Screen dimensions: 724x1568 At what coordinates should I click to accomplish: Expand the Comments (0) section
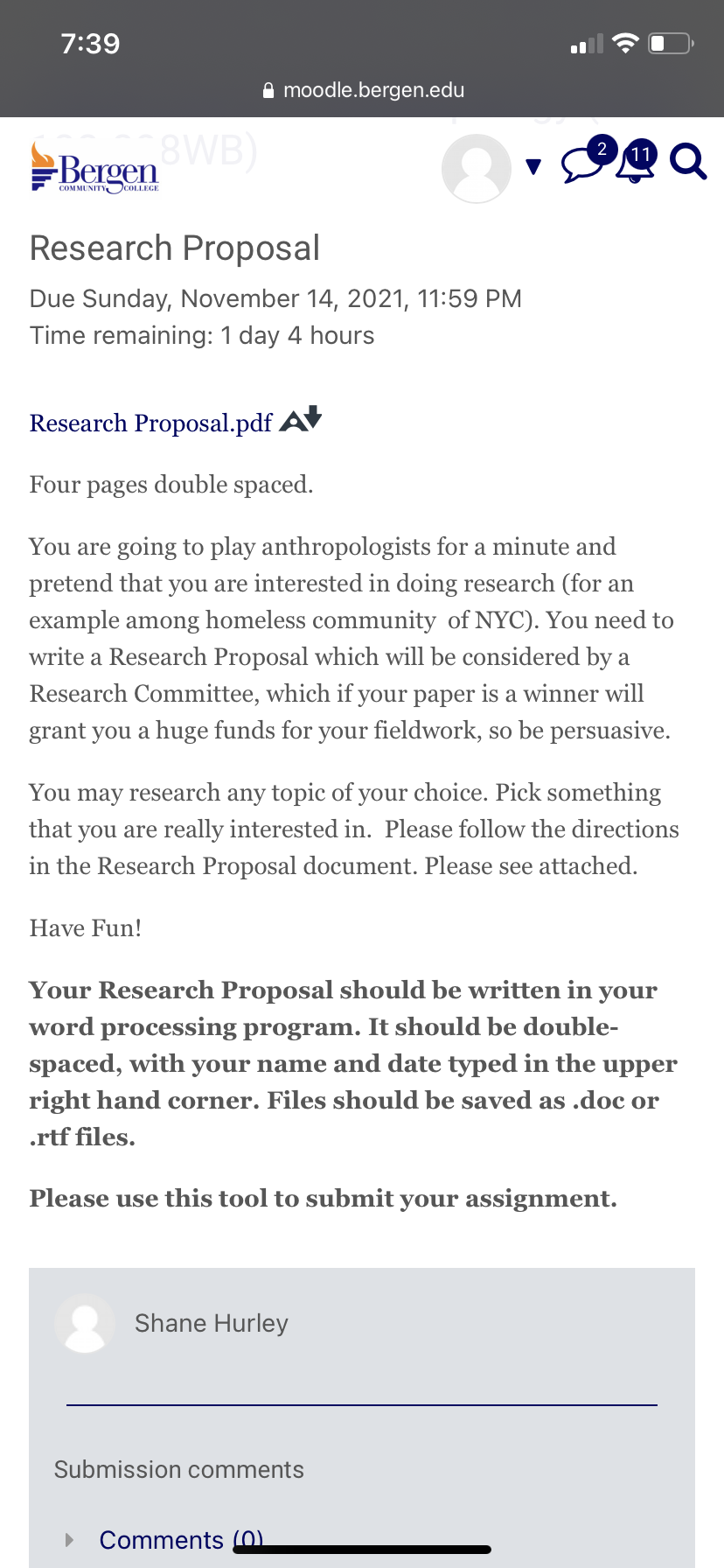[x=181, y=1540]
